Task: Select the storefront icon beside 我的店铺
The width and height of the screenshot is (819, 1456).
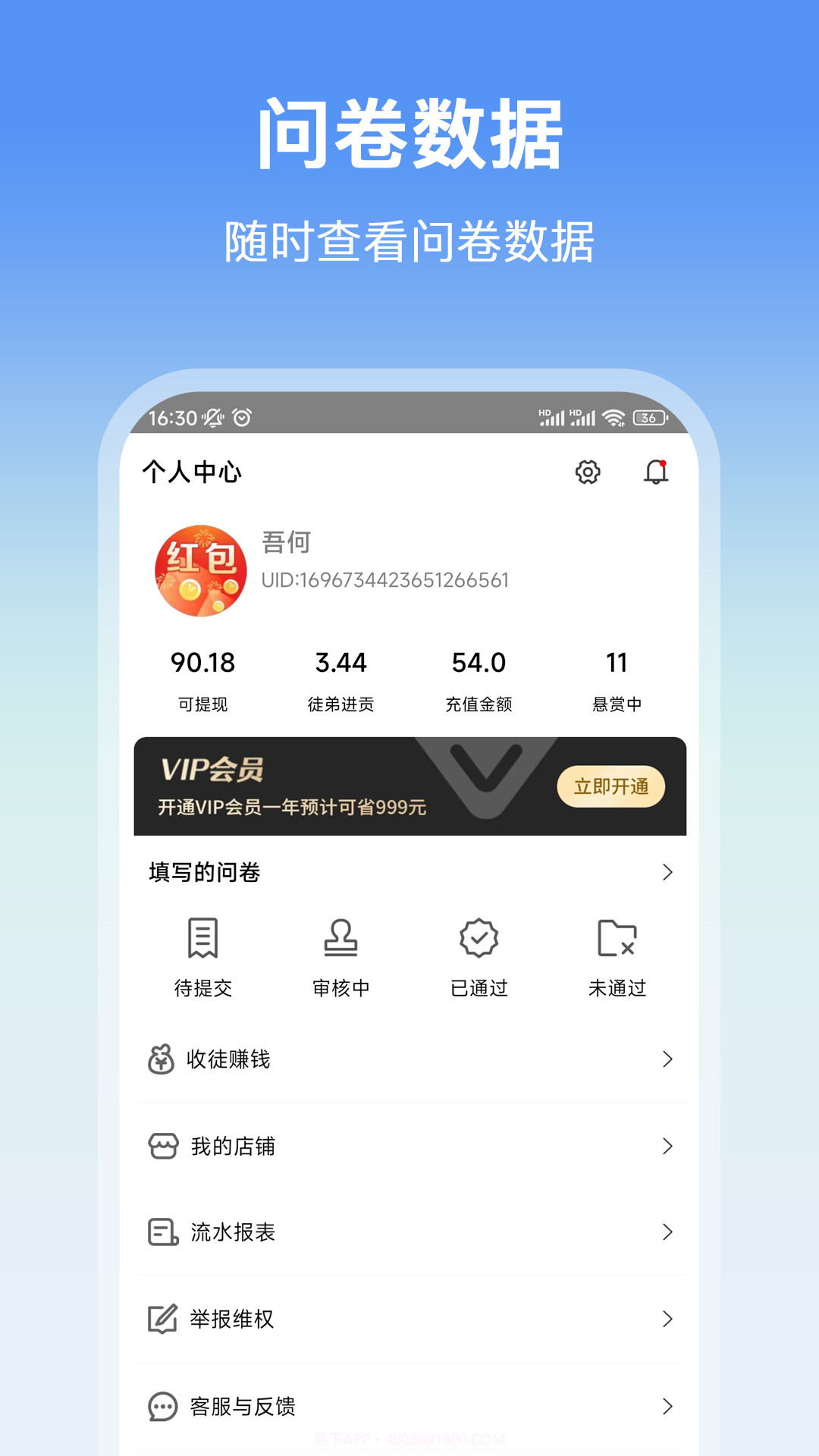Action: click(162, 1147)
